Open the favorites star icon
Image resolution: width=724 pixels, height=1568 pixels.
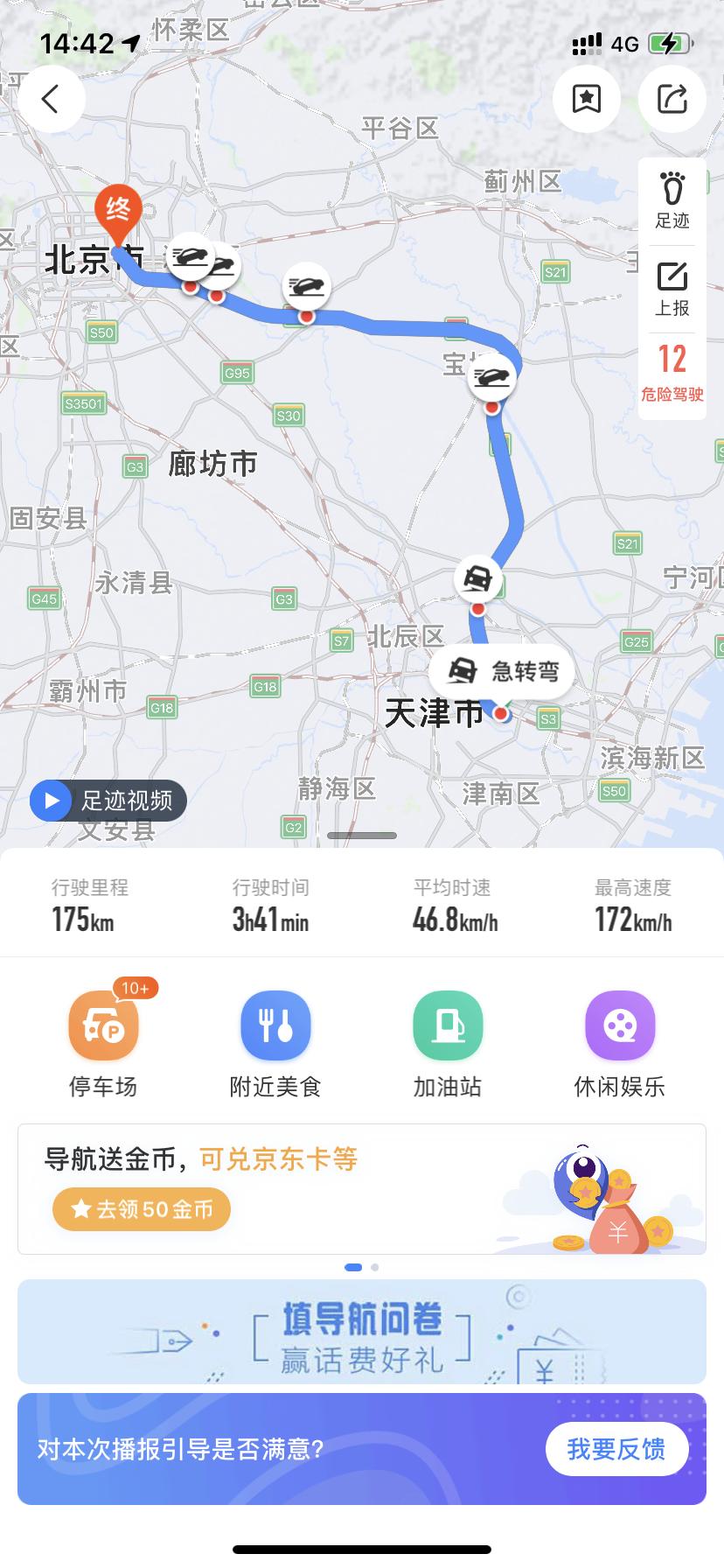click(586, 99)
